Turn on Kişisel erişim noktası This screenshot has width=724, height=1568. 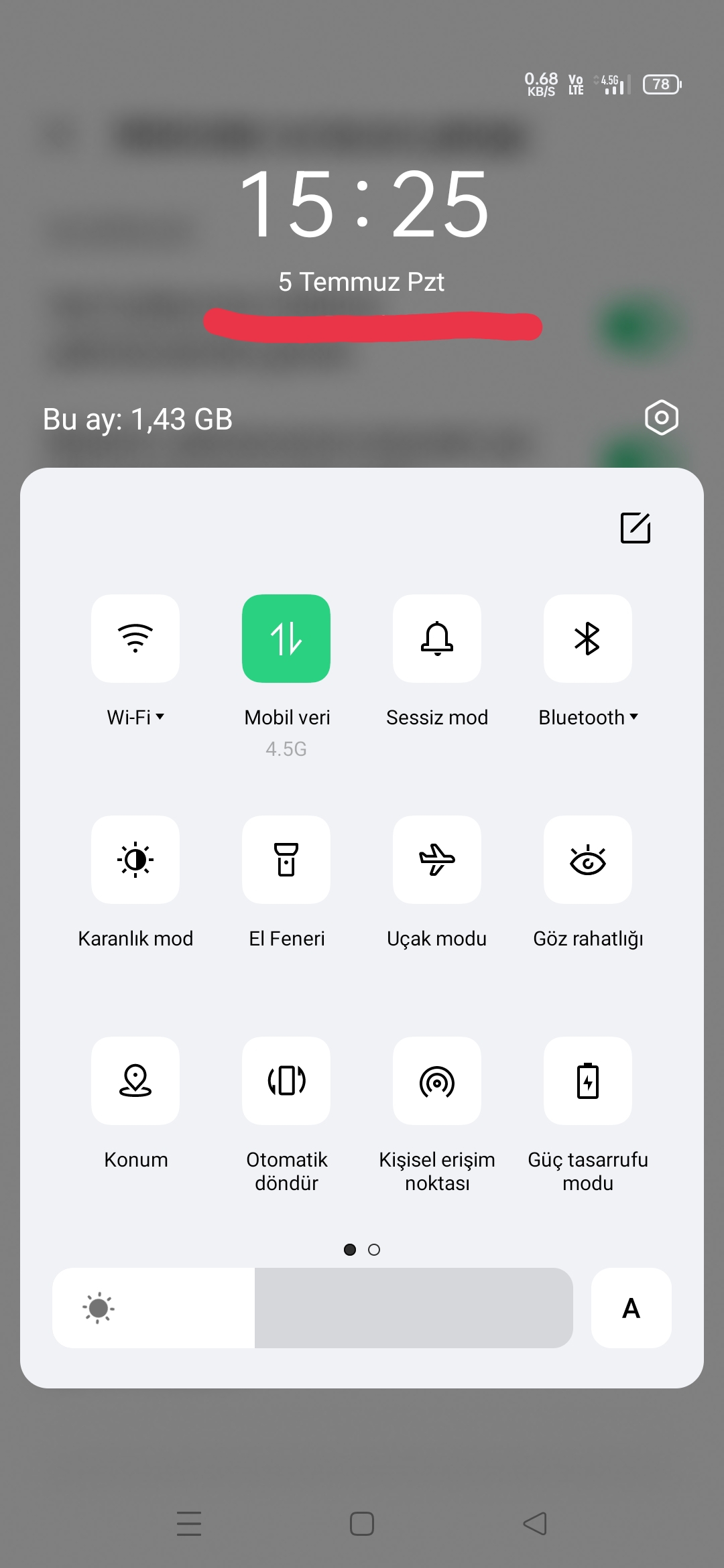[437, 1081]
